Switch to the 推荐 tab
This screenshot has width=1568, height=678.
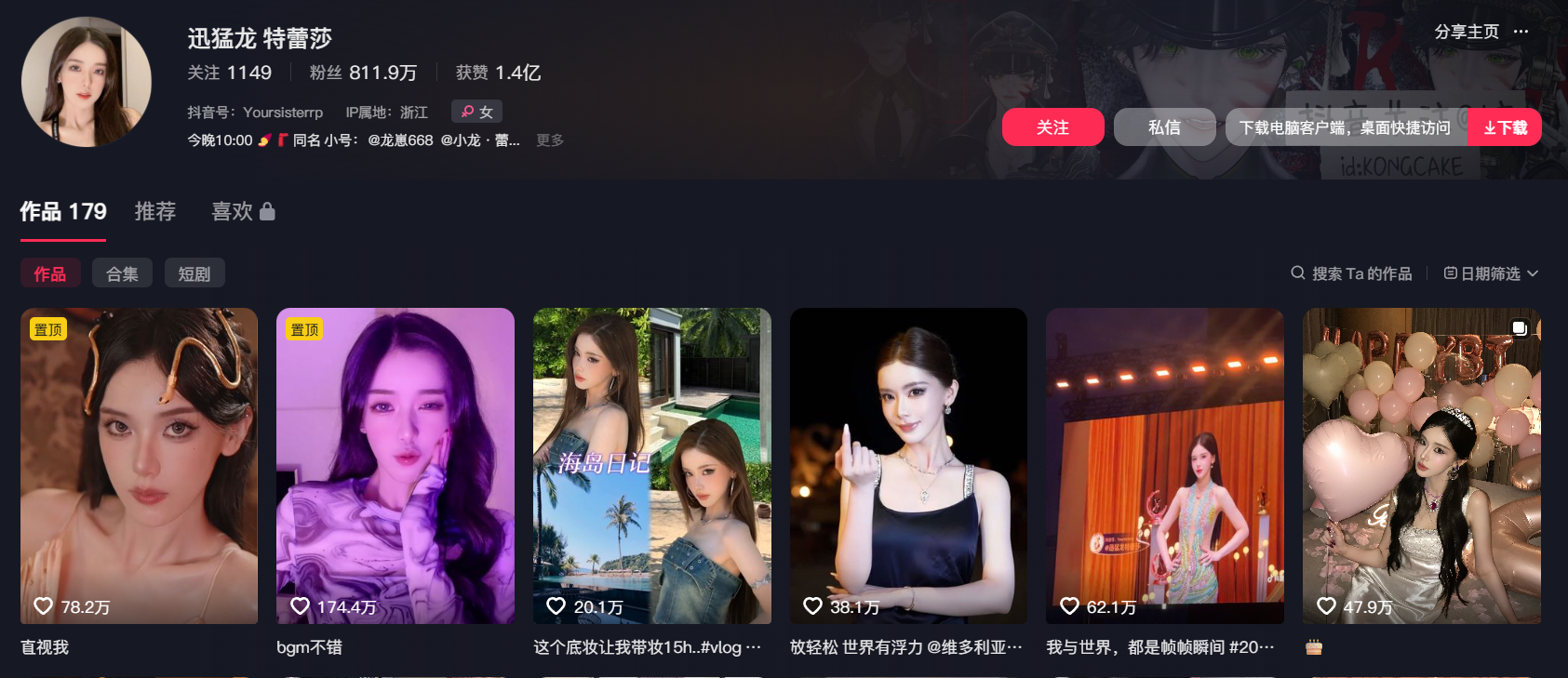click(155, 212)
